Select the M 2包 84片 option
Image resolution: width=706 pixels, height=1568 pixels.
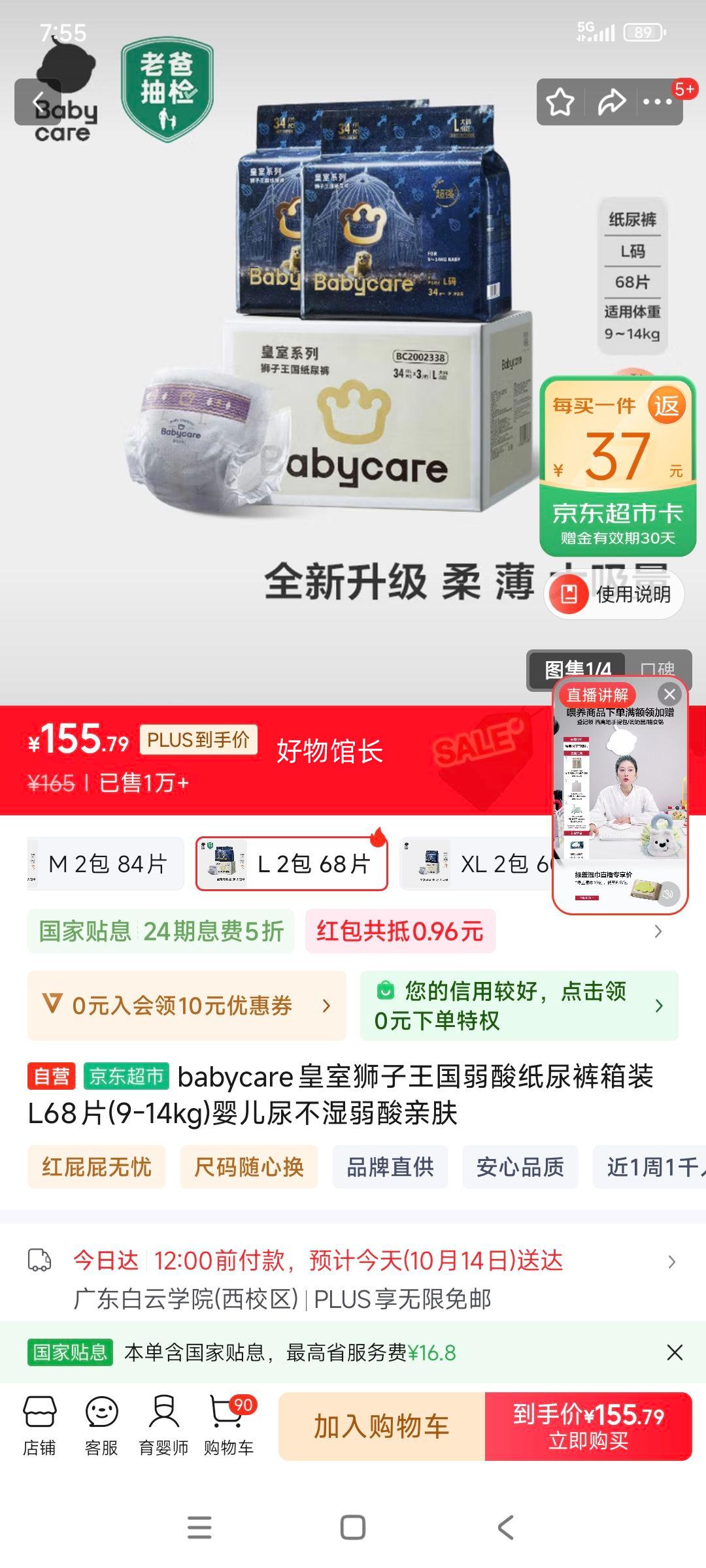point(106,864)
